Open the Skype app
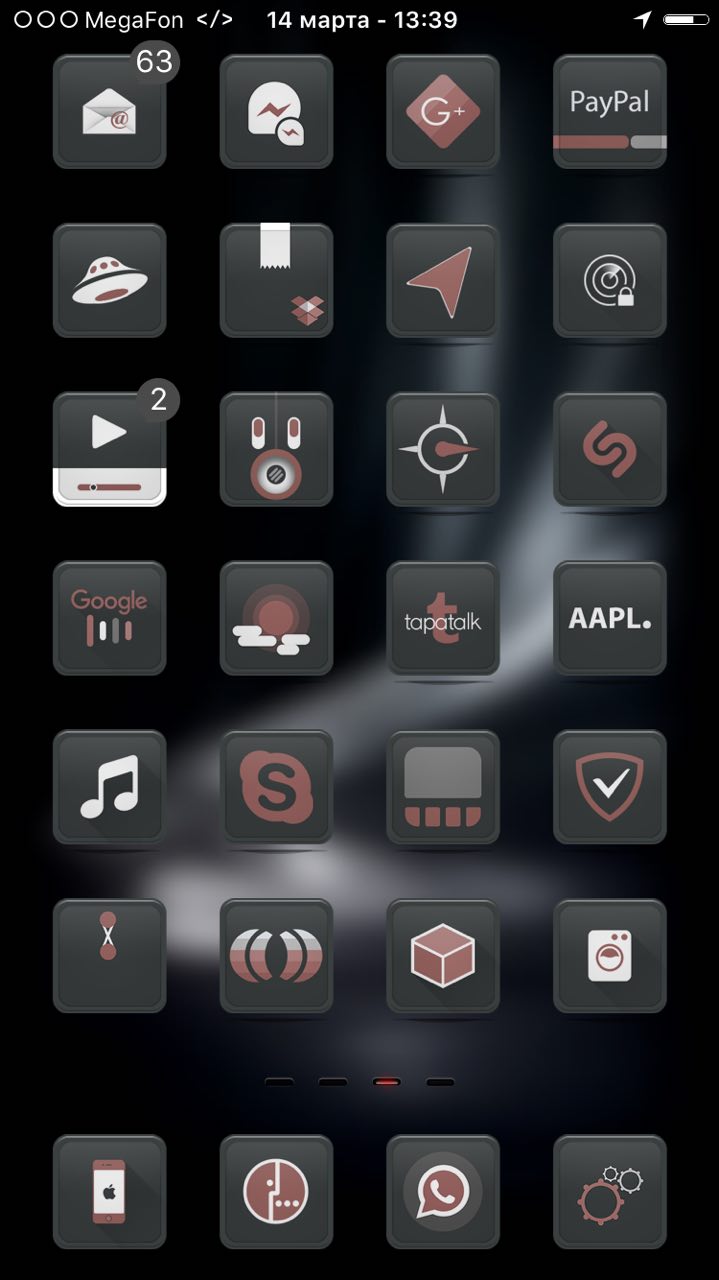 coord(276,787)
